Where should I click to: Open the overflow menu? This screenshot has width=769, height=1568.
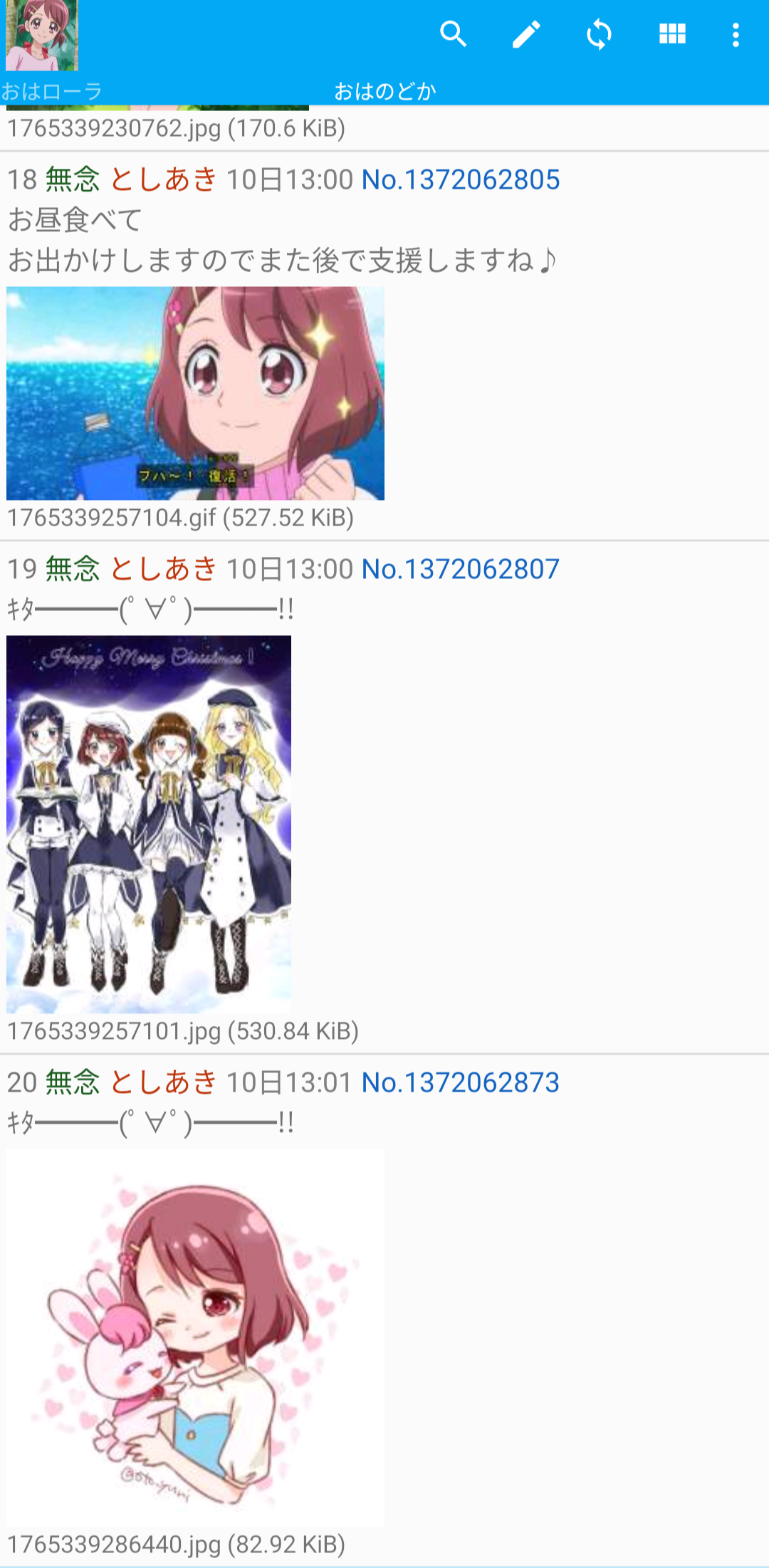pos(736,33)
